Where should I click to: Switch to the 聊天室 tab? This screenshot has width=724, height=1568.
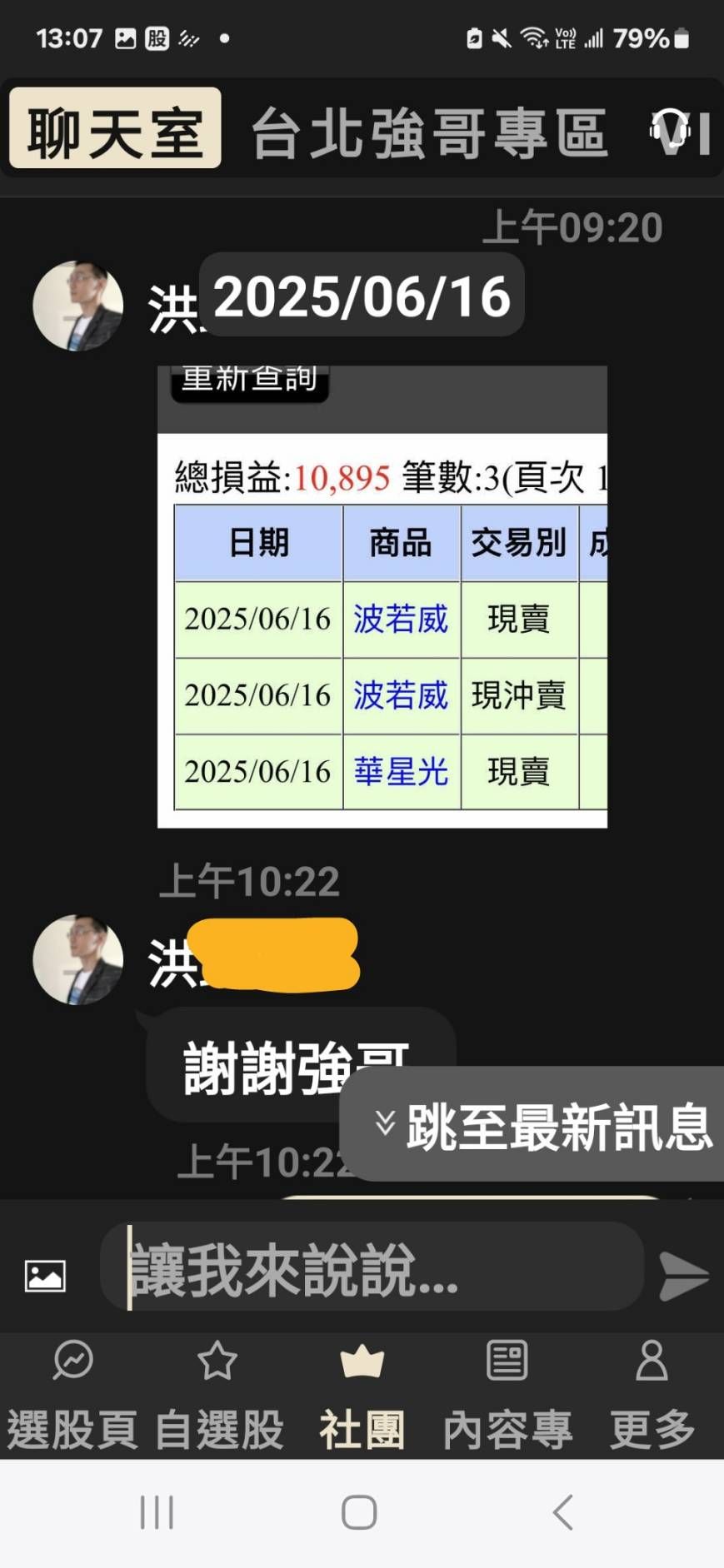[x=115, y=129]
